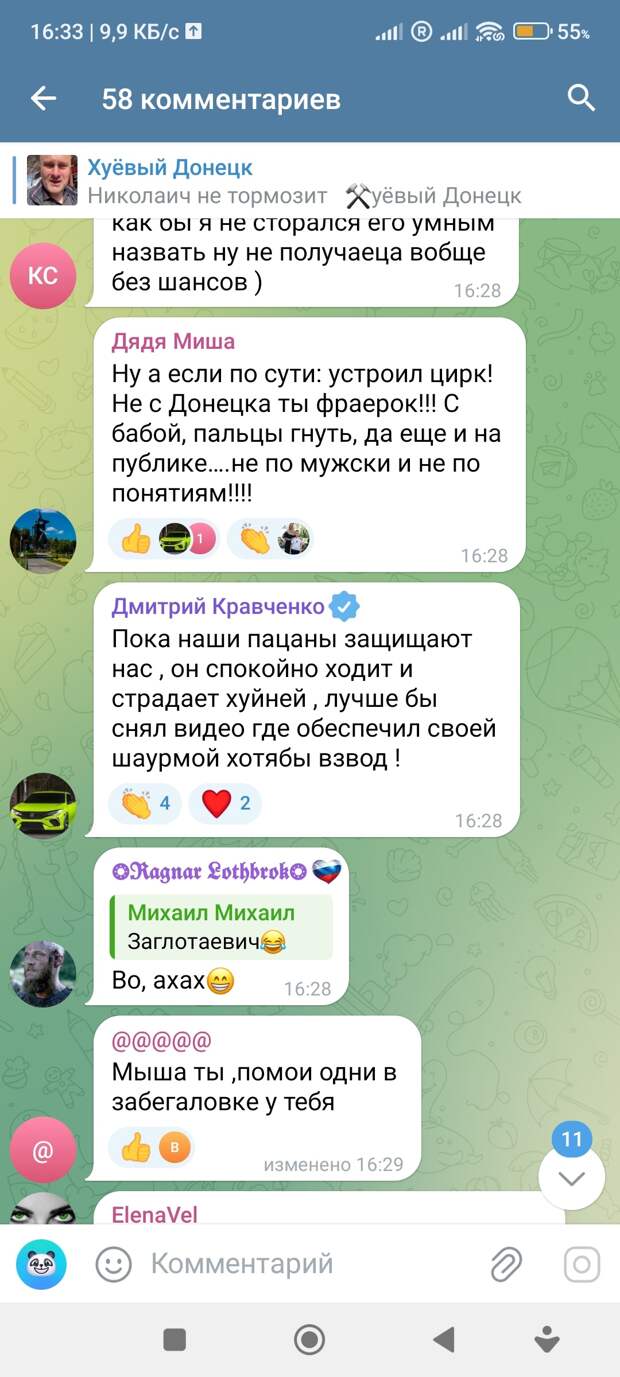Attach a file with the paperclip
Screen dimensions: 620x1377
[506, 1265]
